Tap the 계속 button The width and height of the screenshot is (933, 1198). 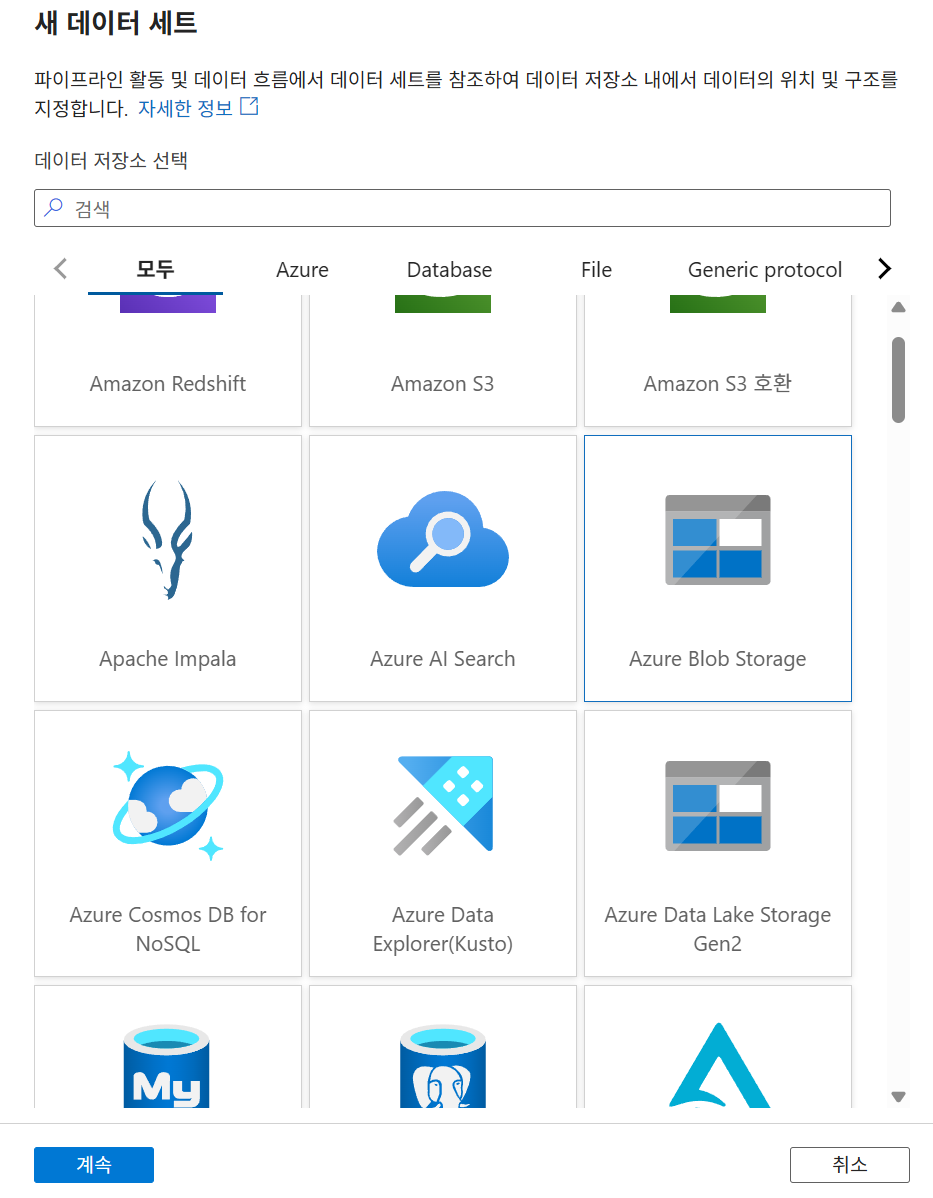pos(94,1165)
